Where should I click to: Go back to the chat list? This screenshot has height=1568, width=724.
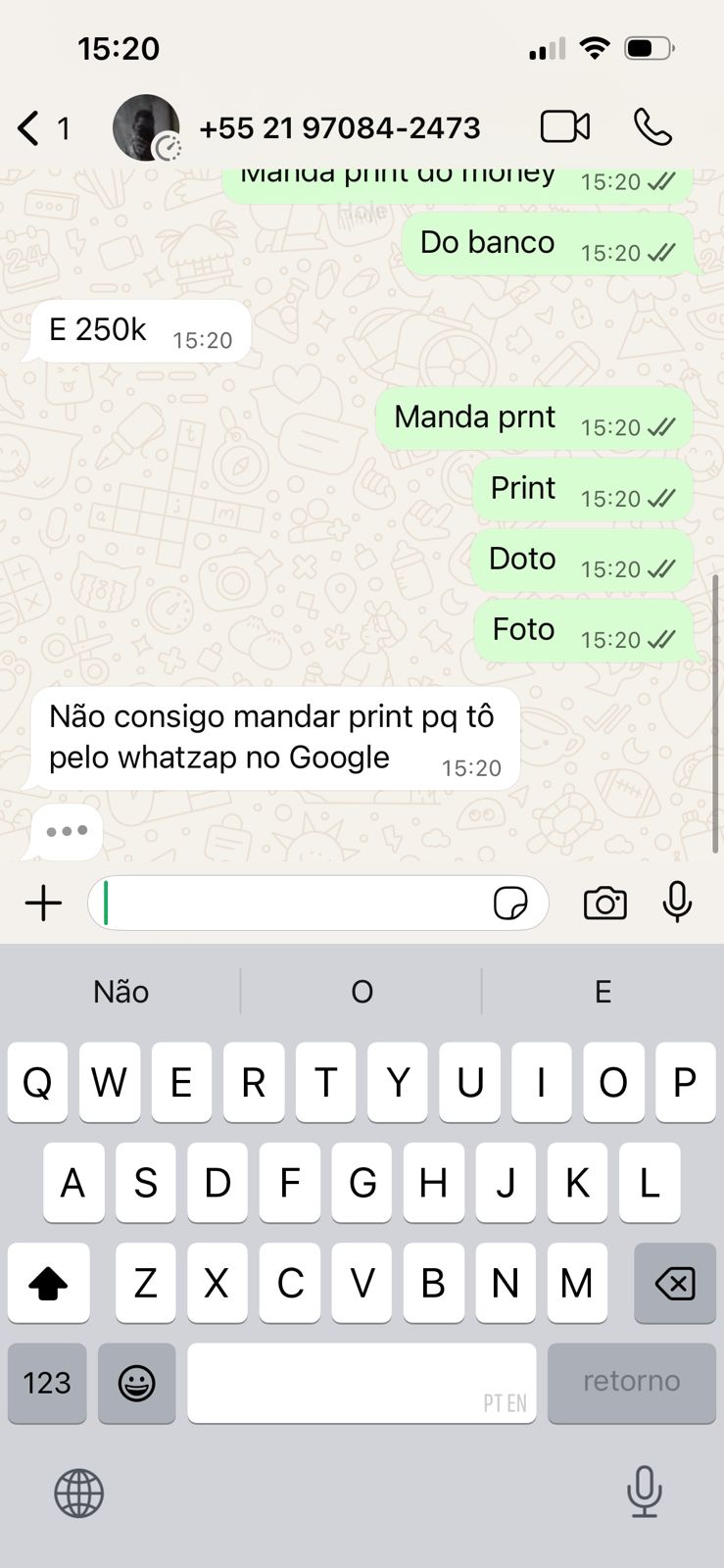tap(29, 128)
